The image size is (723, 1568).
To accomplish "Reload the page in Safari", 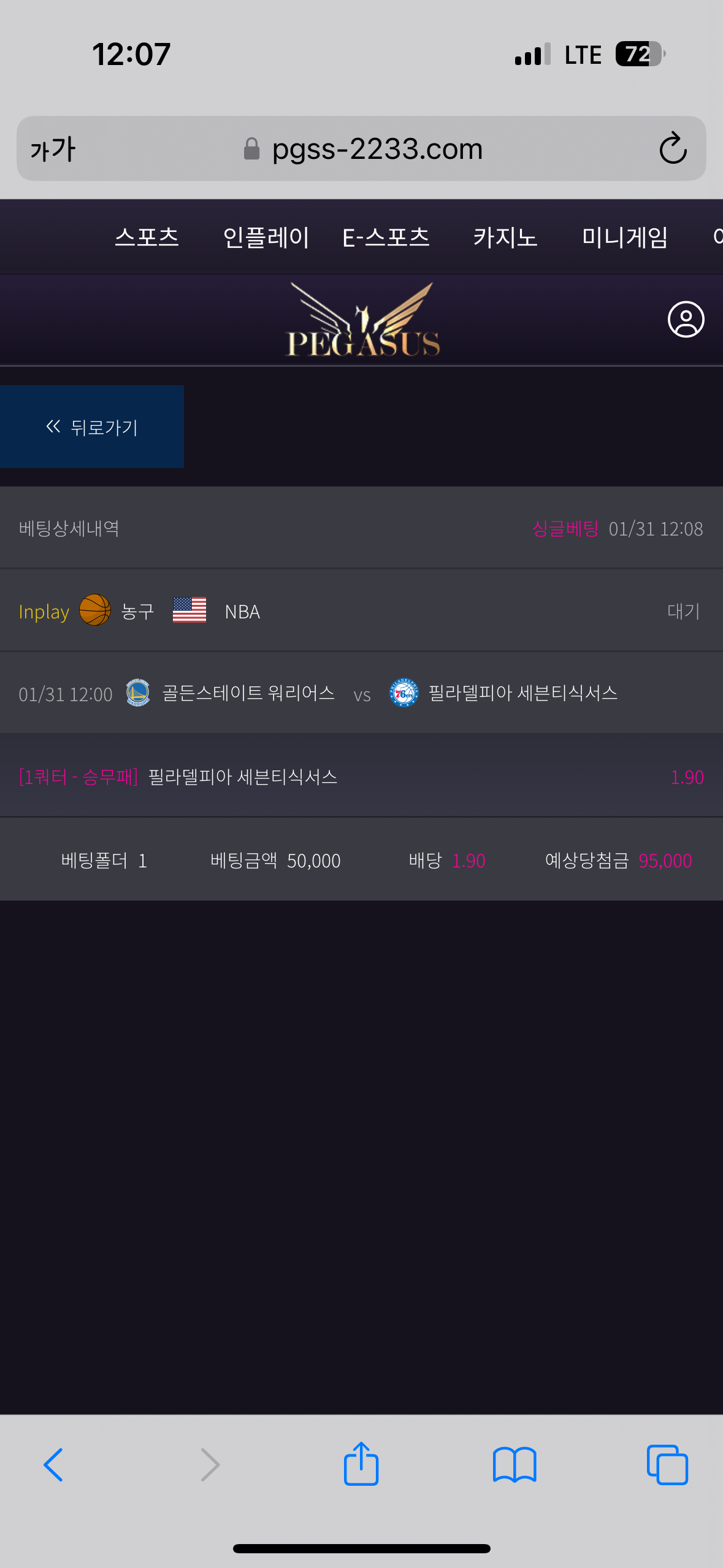I will point(673,148).
